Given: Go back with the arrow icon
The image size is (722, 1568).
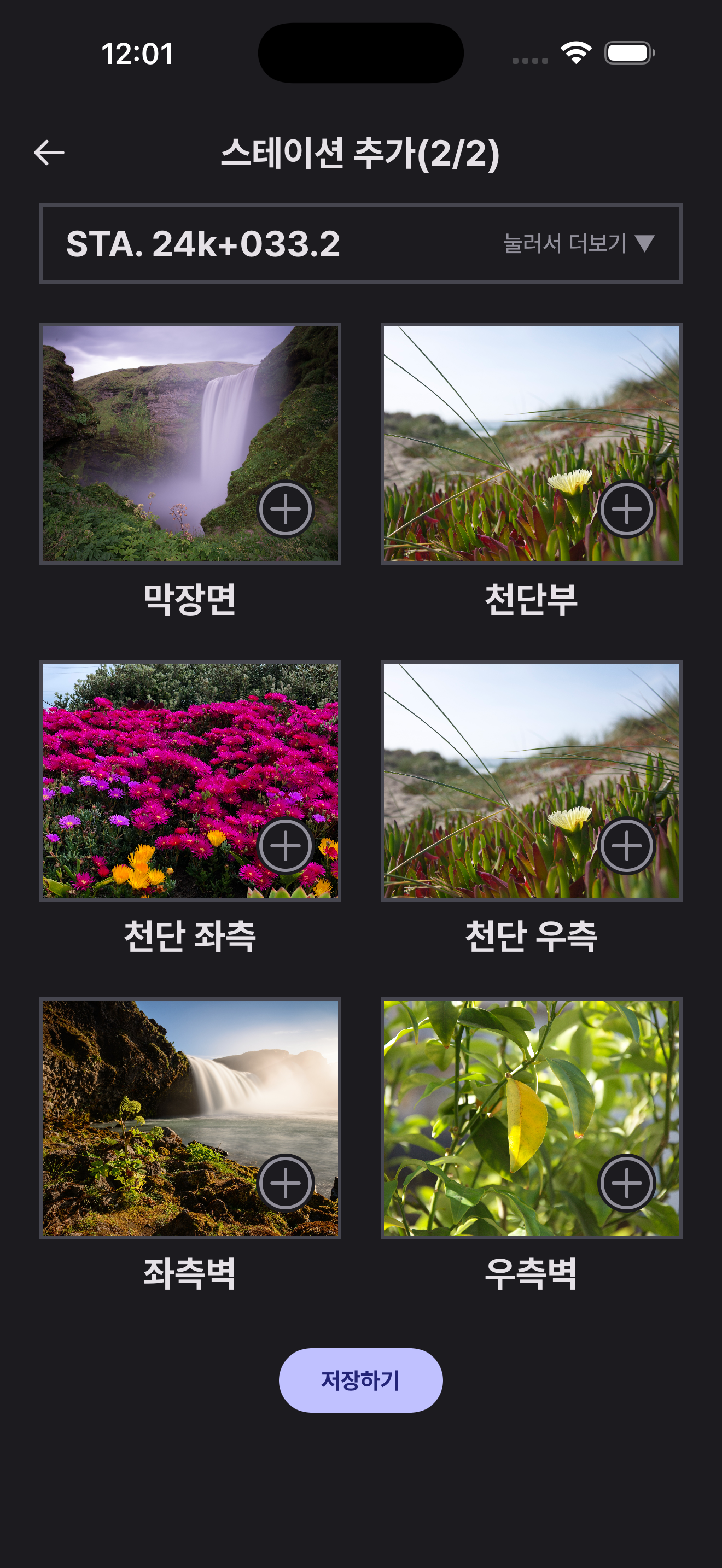Looking at the screenshot, I should pyautogui.click(x=49, y=152).
